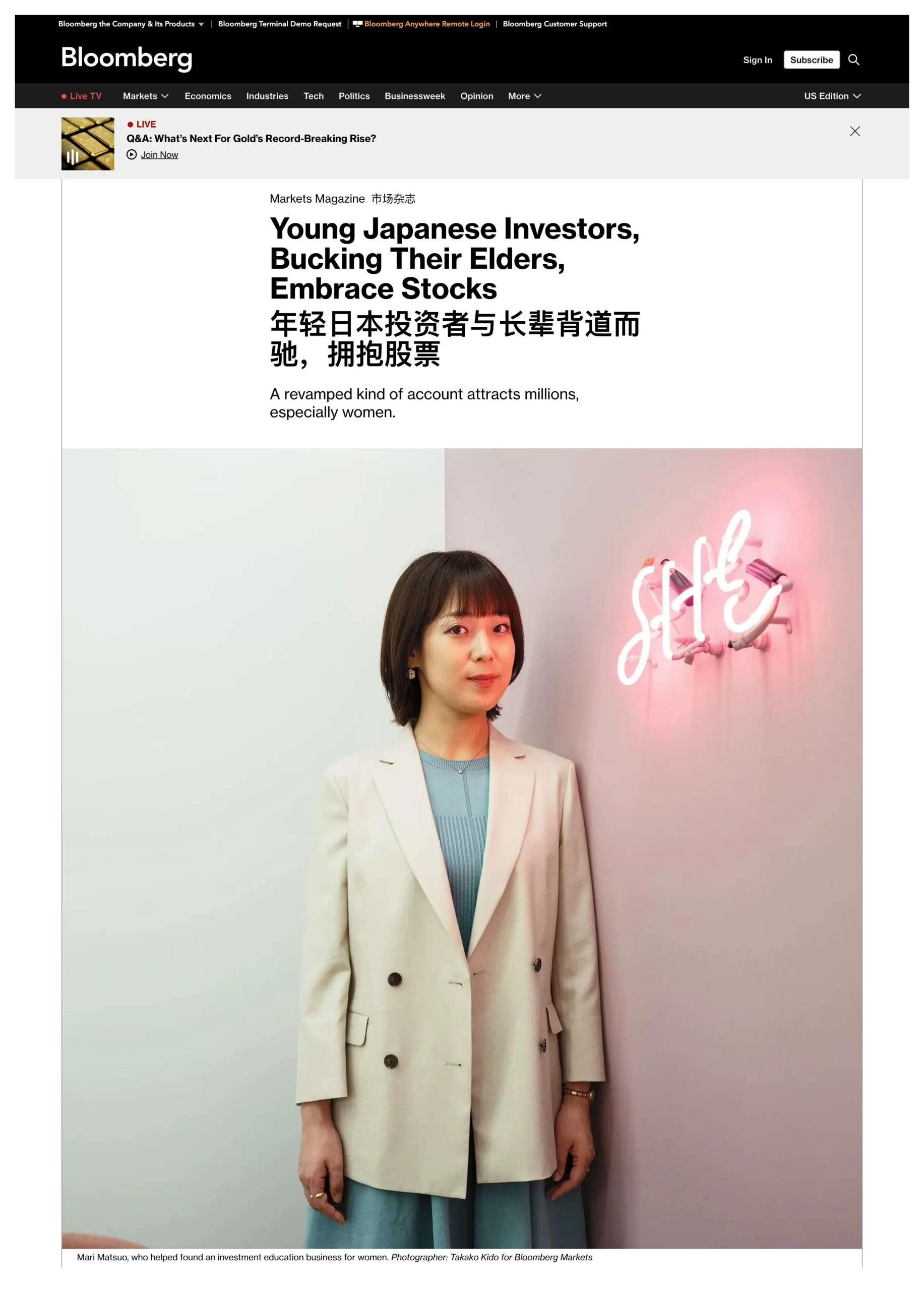Switch to the Economics section
This screenshot has height=1291, width=924.
click(x=208, y=96)
